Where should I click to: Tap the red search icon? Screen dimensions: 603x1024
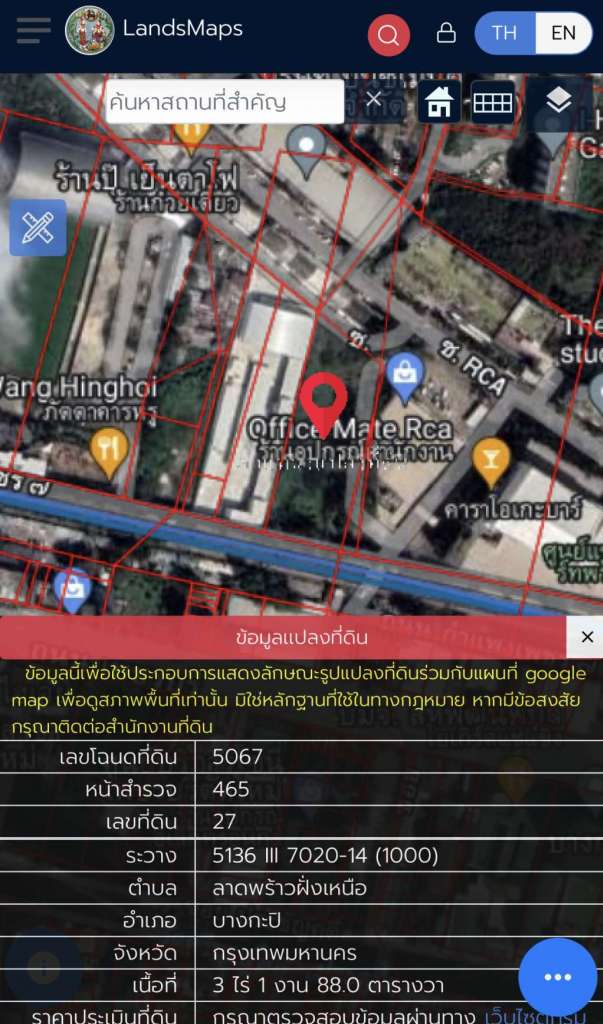point(389,35)
